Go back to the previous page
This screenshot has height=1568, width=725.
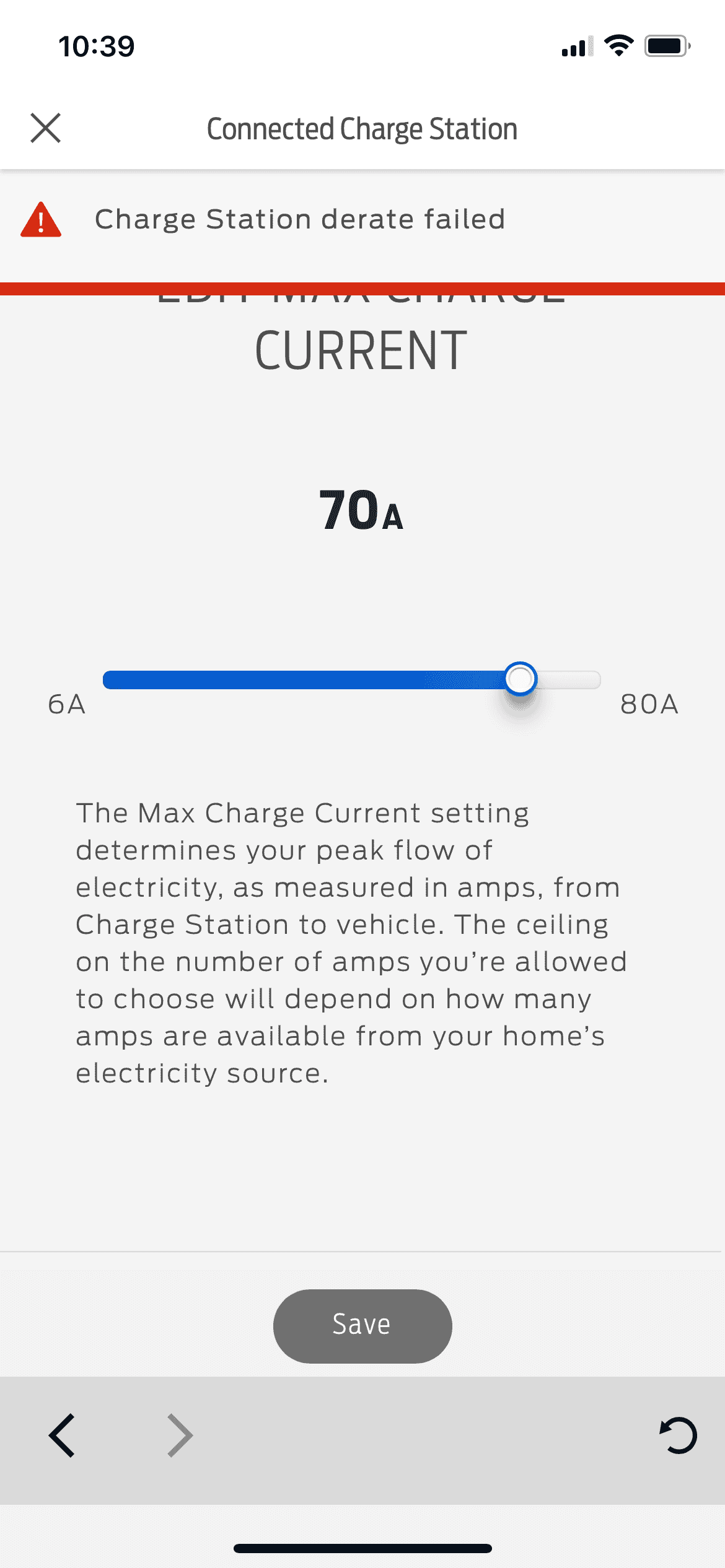[x=62, y=1435]
